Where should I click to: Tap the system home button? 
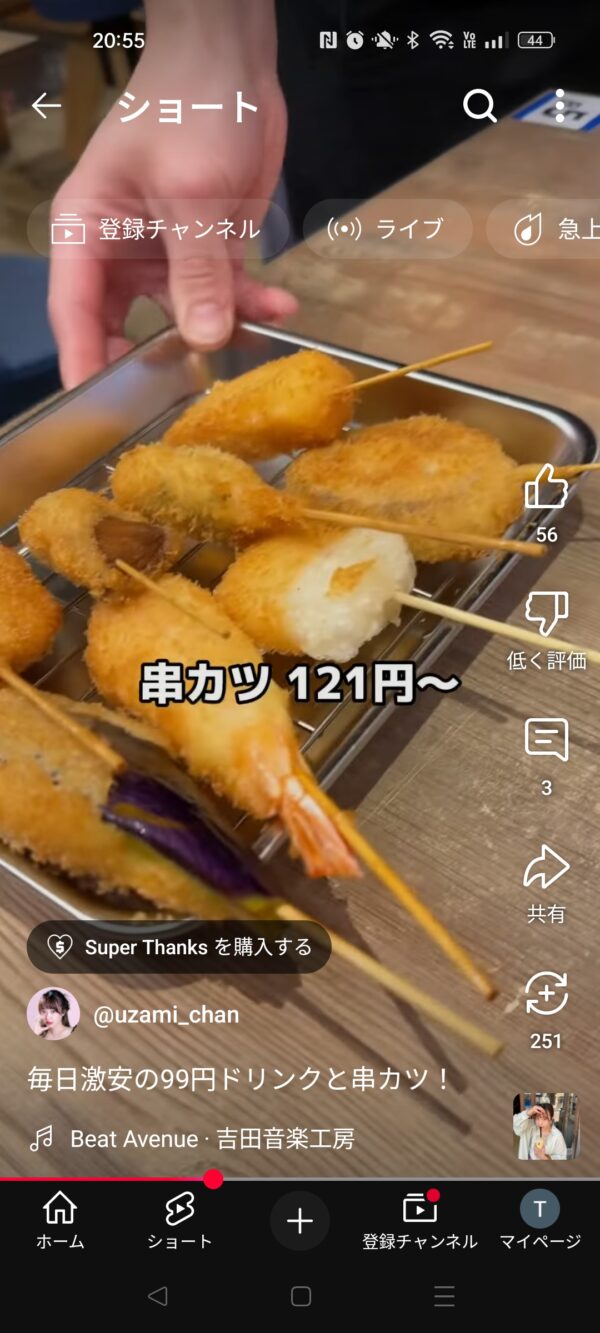coord(300,1296)
